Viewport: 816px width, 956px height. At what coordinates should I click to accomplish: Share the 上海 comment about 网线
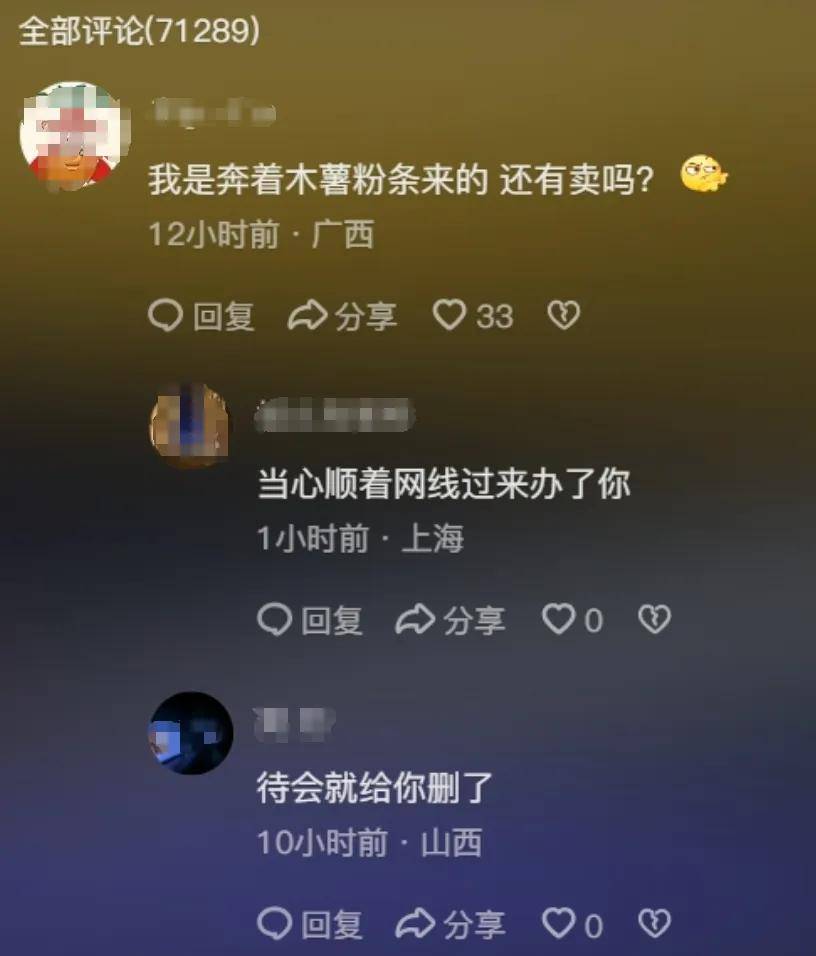click(x=451, y=621)
